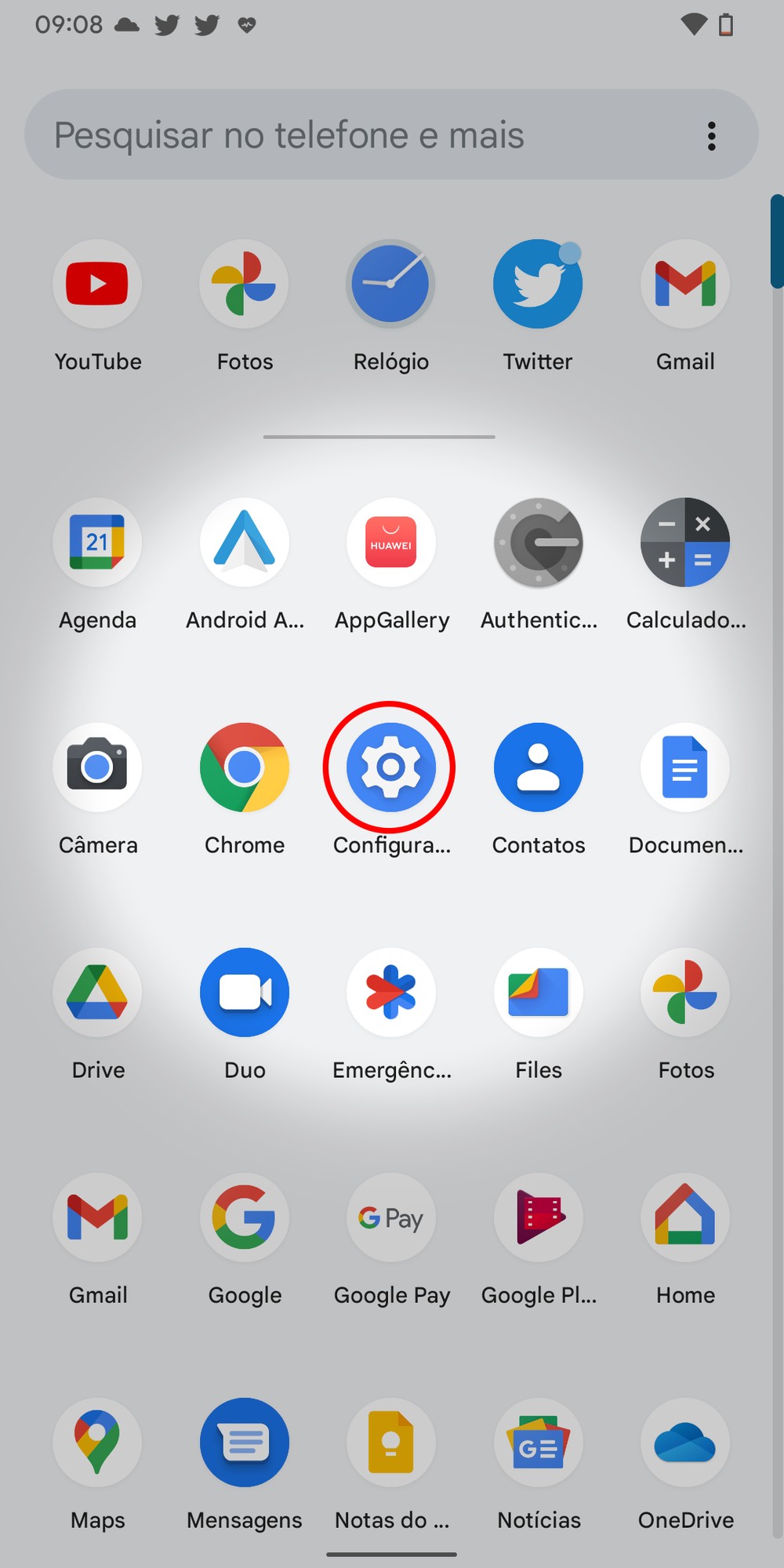Screen dimensions: 784x1568
Task: Open Huawei AppGallery
Action: point(391,543)
